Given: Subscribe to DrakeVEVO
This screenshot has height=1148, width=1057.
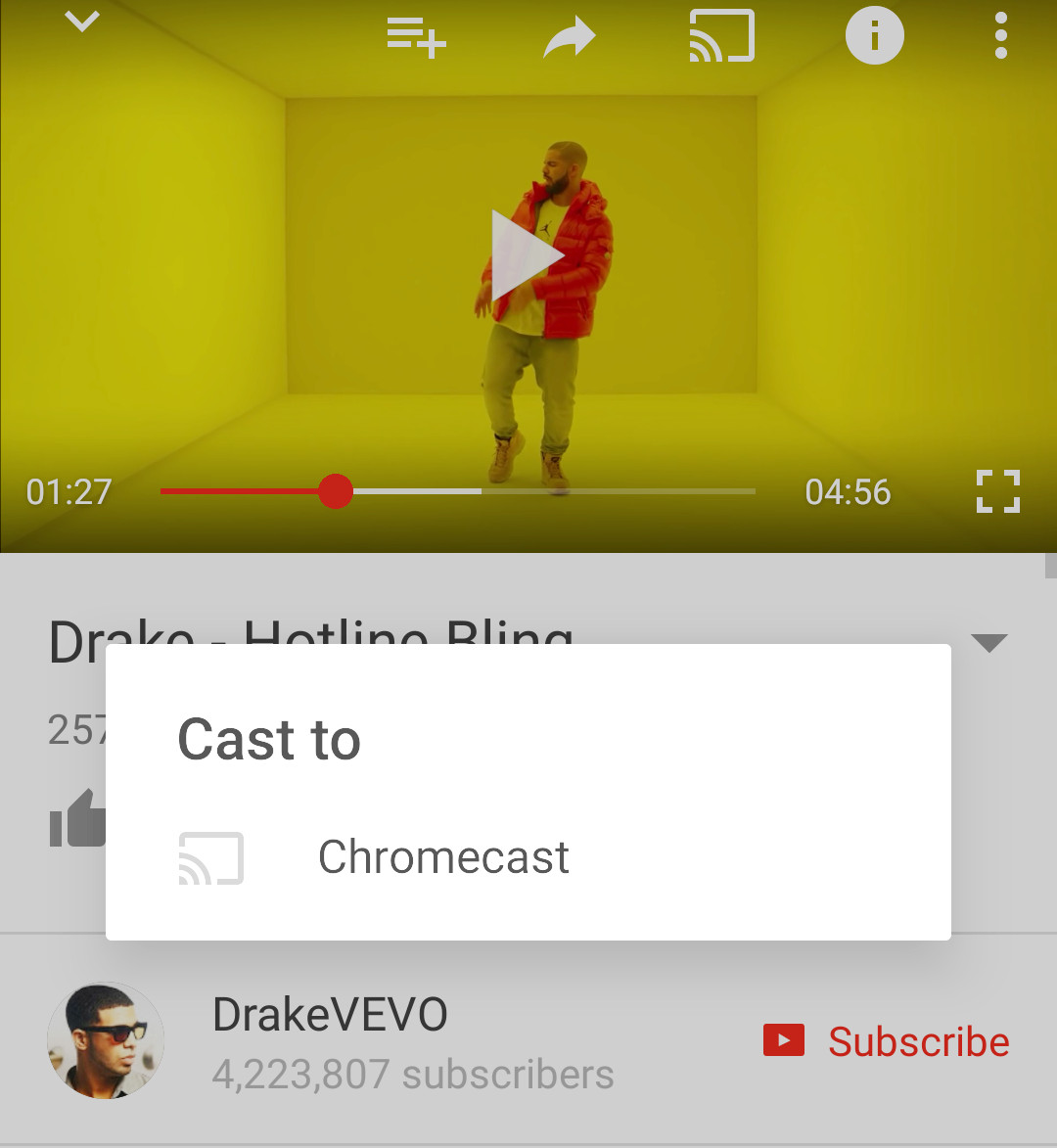Looking at the screenshot, I should 887,1041.
